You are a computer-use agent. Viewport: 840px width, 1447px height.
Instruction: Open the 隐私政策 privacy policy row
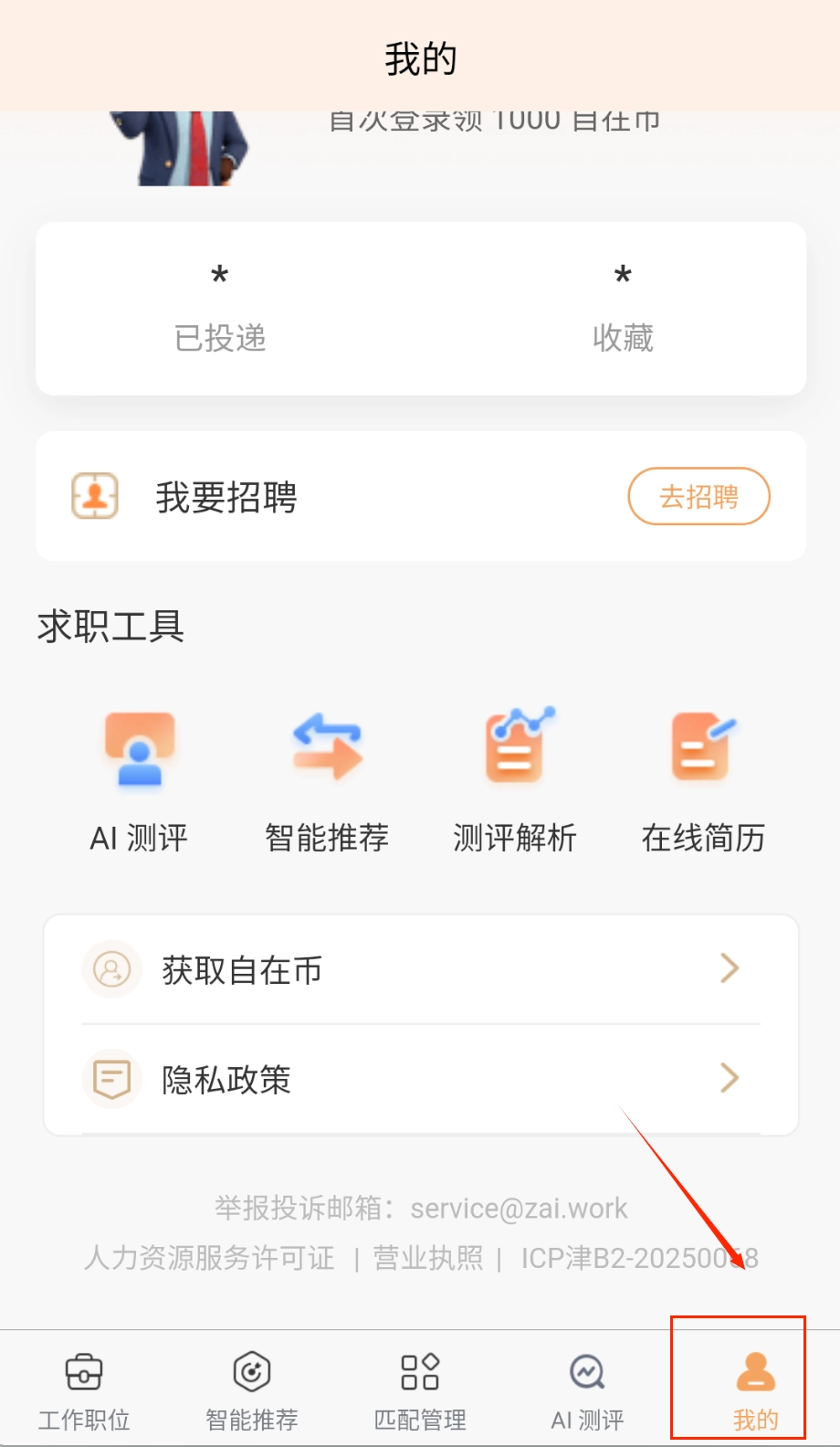[x=420, y=1079]
